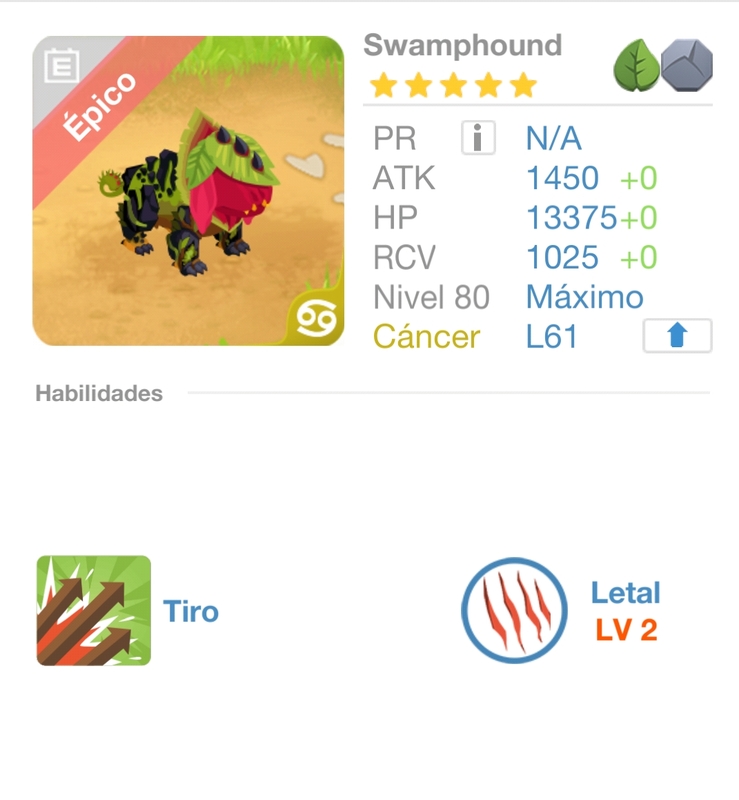Screen dimensions: 739x800
Task: Open the PR info icon
Action: pos(478,138)
